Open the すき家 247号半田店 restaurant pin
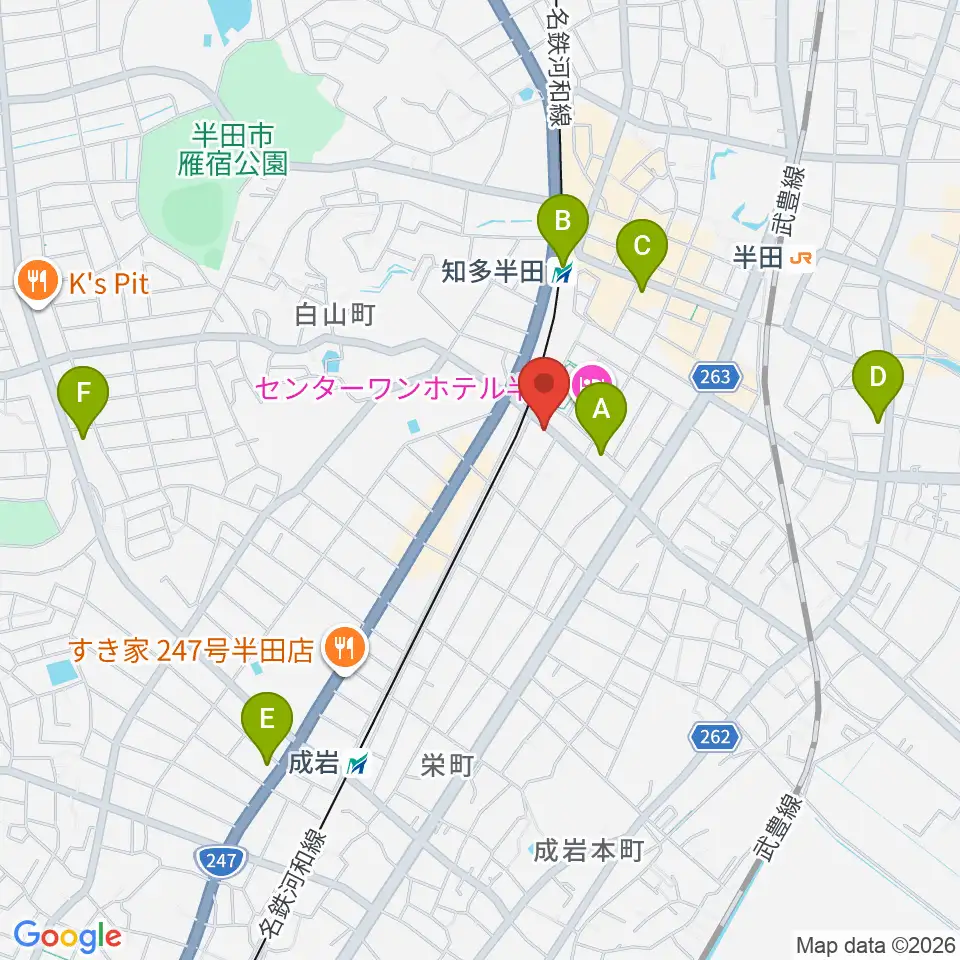Screen dimensions: 960x960 [345, 650]
